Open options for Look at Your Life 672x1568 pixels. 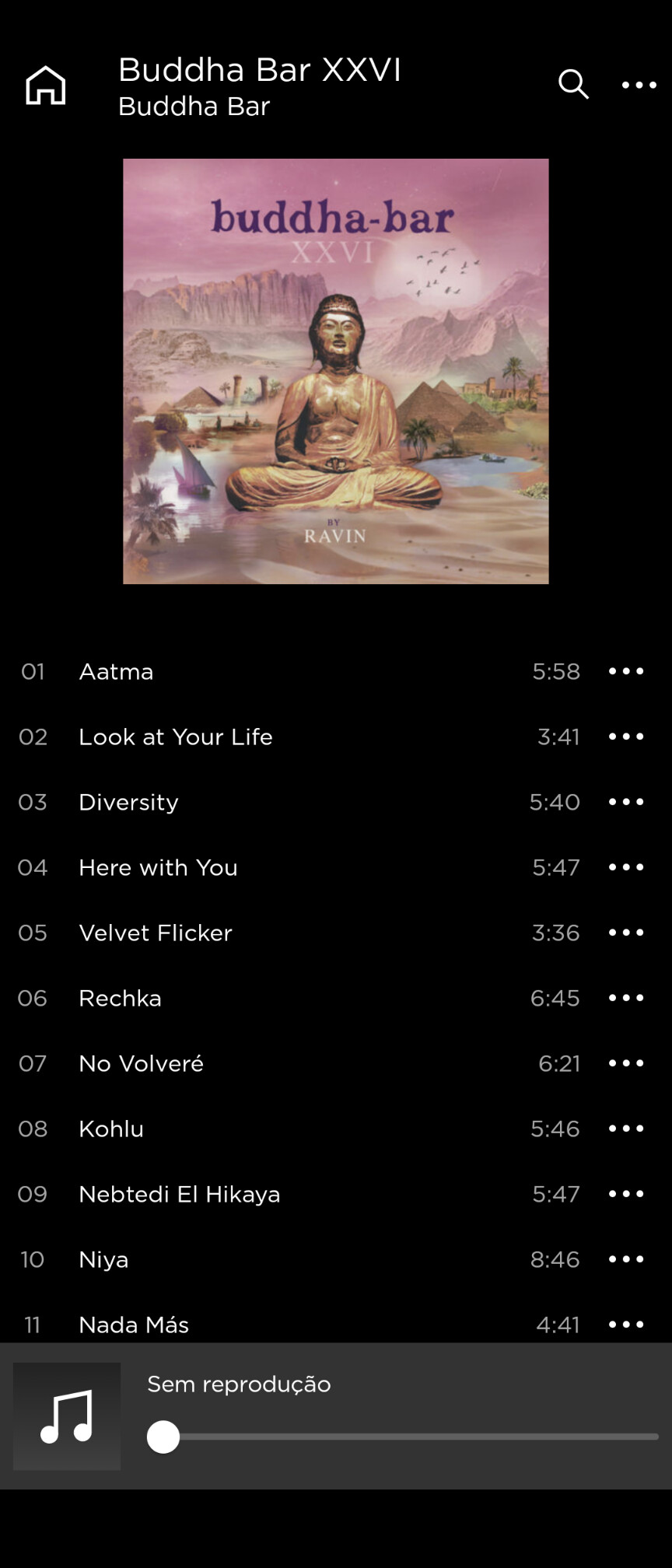click(626, 737)
